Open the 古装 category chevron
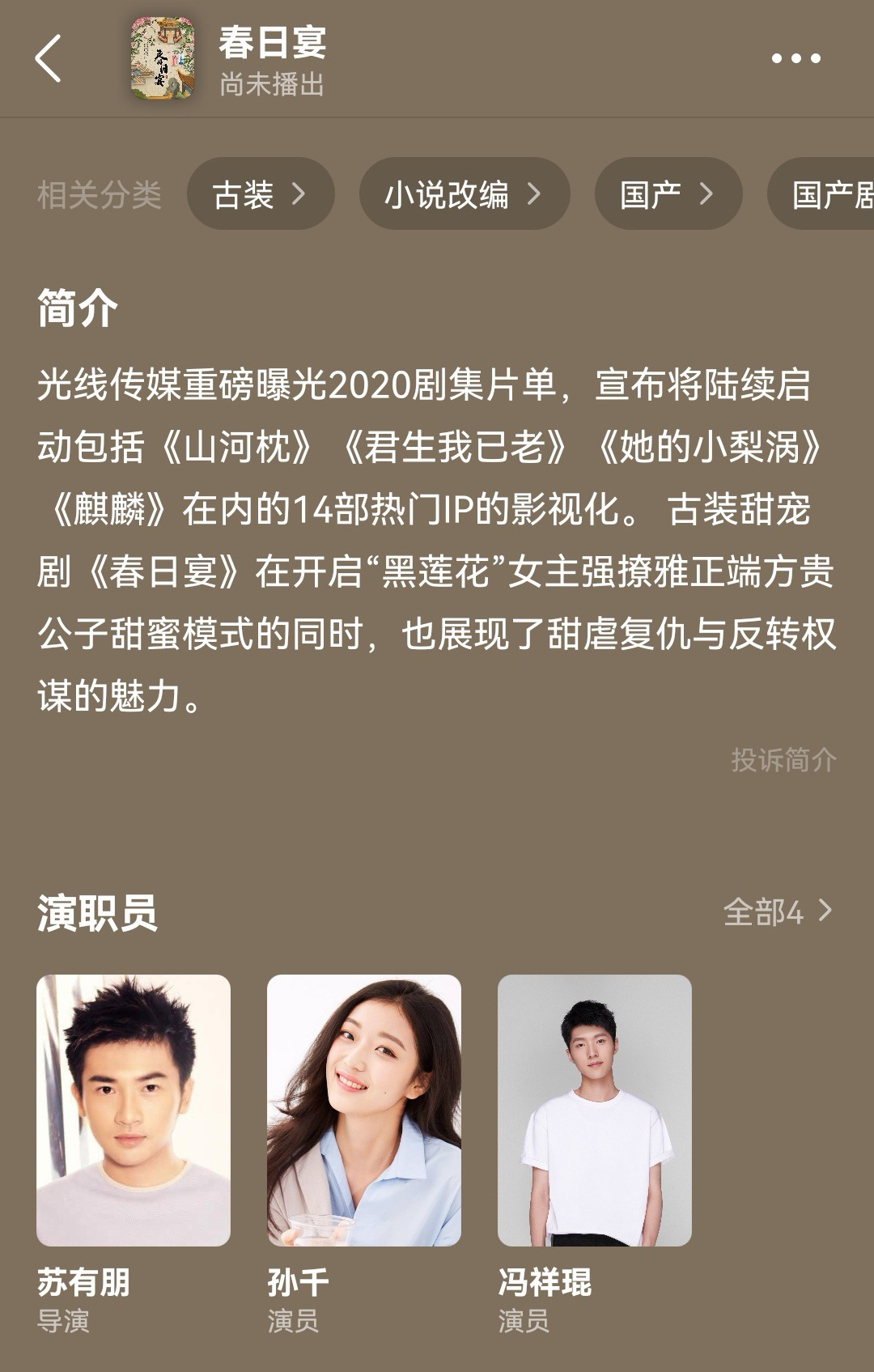 coord(300,193)
